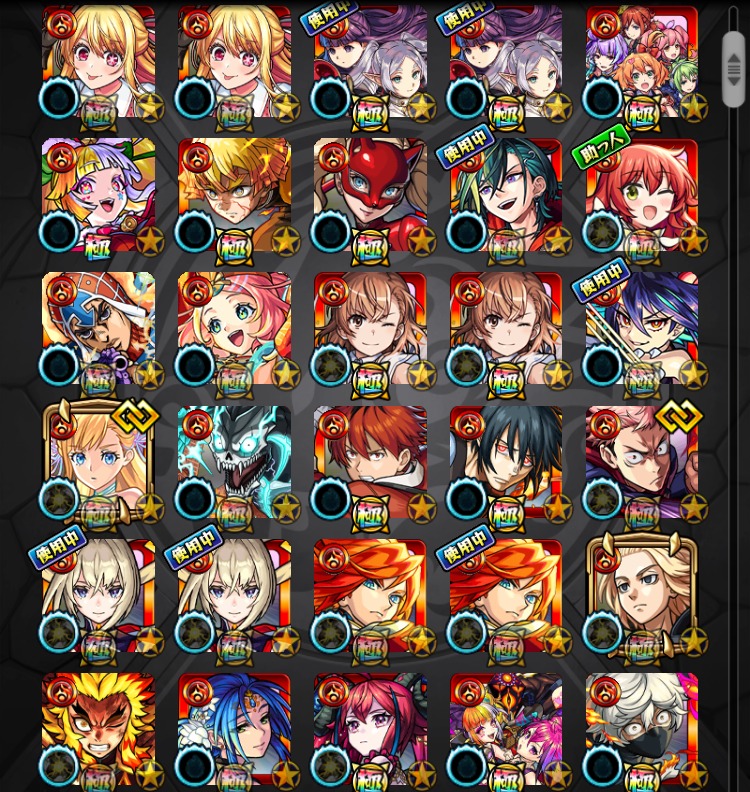The width and height of the screenshot is (750, 792).
Task: Tap the scrollbar handle beside the grid
Action: coord(734,68)
